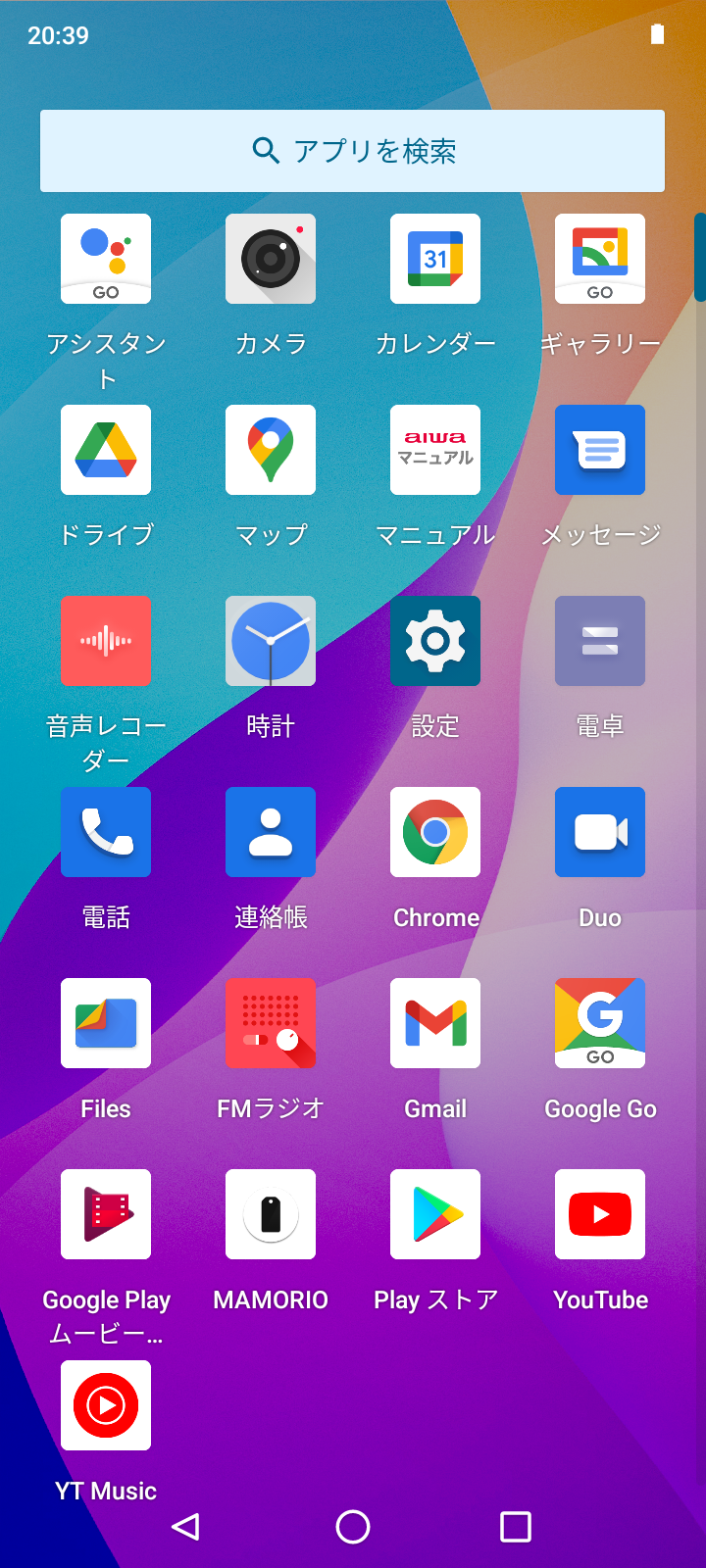Image resolution: width=706 pixels, height=1568 pixels.
Task: Open FMラジオ app
Action: click(x=271, y=1023)
